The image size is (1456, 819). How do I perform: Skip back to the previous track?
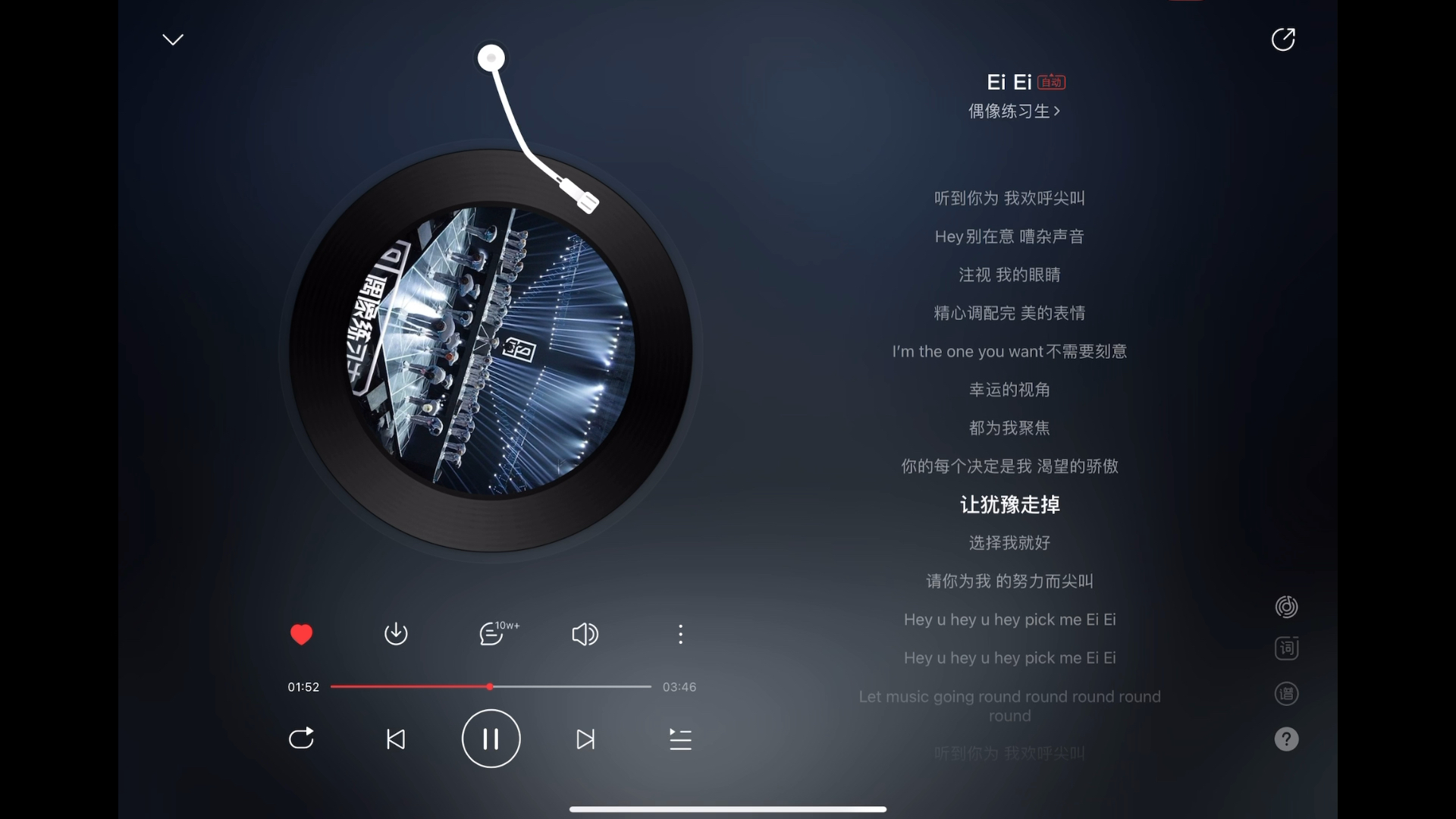(396, 739)
